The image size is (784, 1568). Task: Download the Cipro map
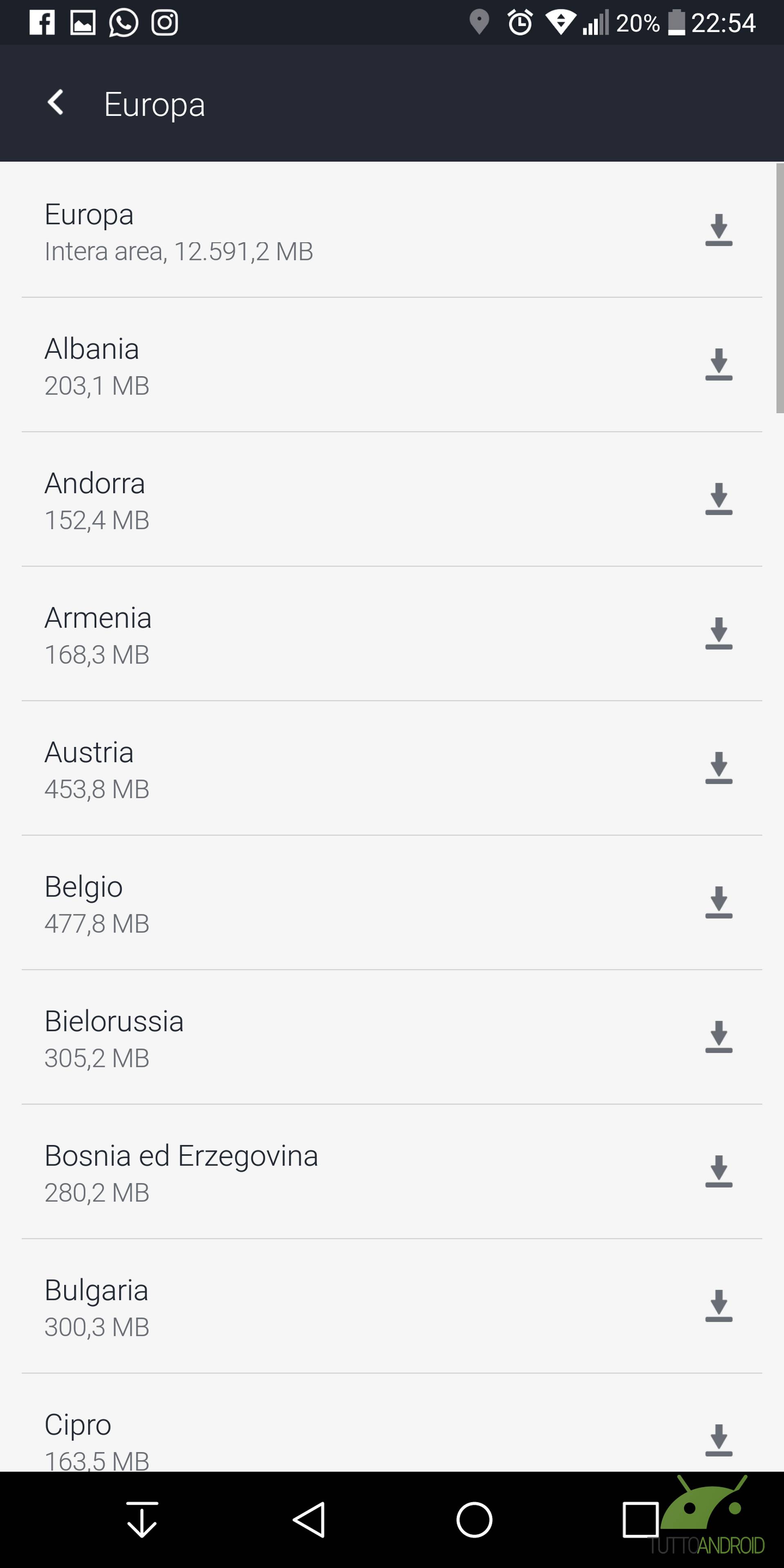(718, 1441)
